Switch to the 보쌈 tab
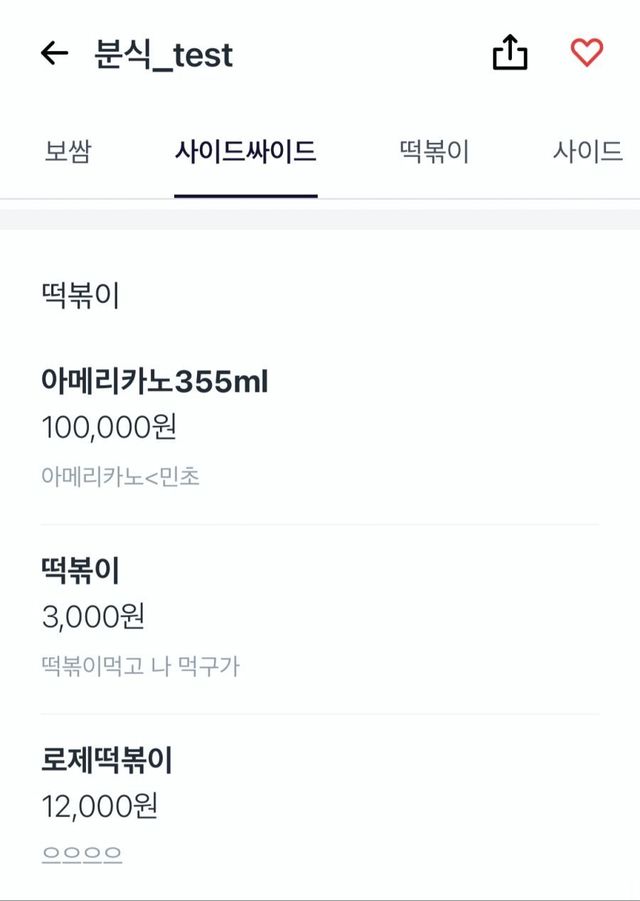Image resolution: width=640 pixels, height=901 pixels. pyautogui.click(x=68, y=152)
